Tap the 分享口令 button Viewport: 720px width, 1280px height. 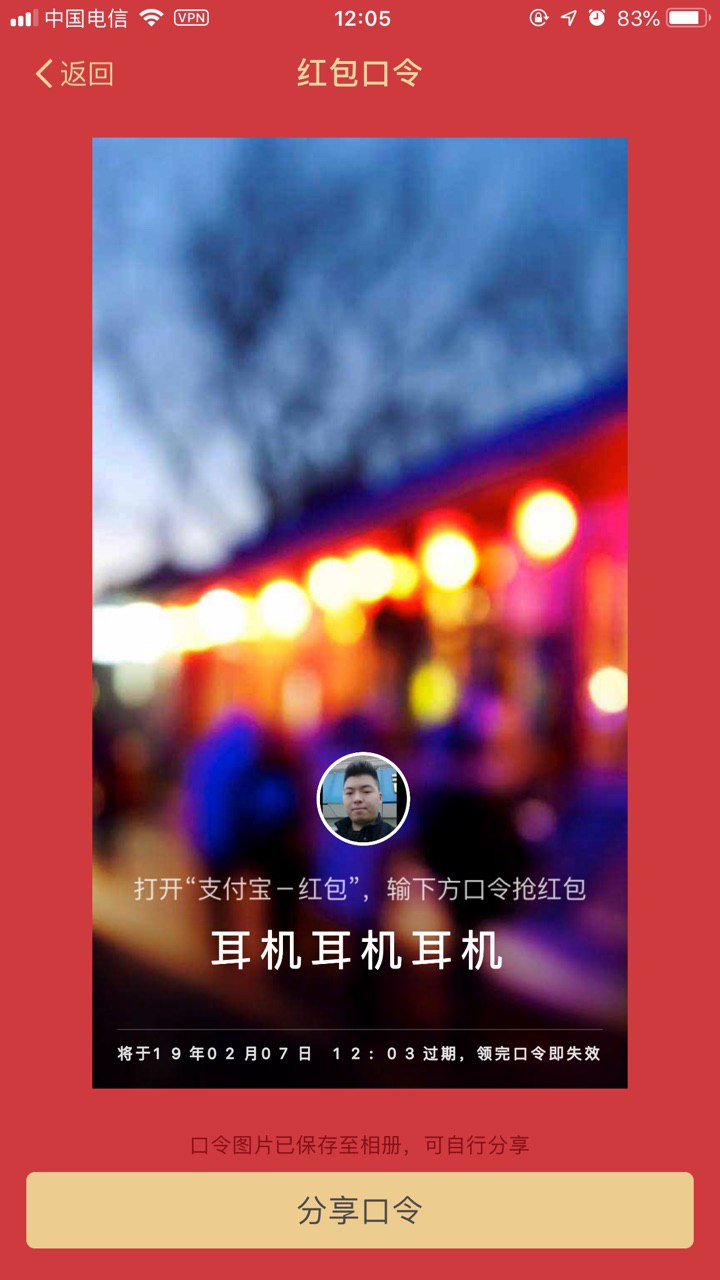pyautogui.click(x=360, y=1210)
